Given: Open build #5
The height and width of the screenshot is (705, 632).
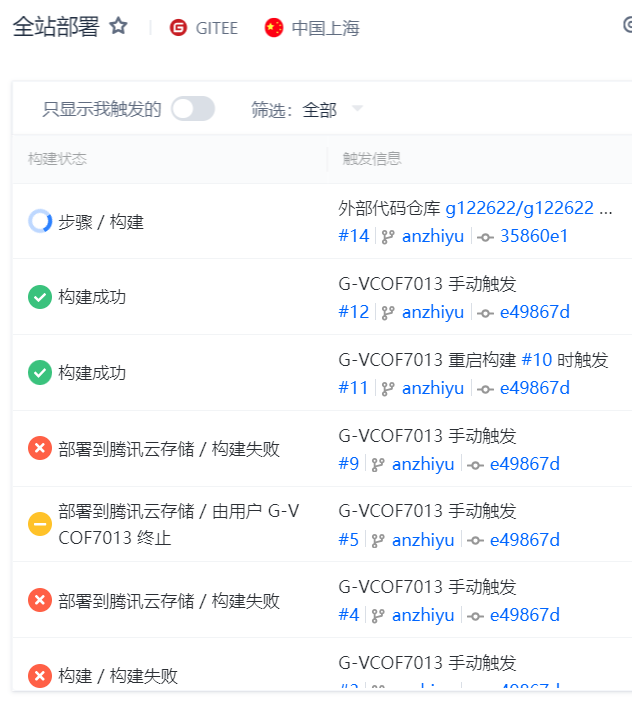Looking at the screenshot, I should coord(348,540).
